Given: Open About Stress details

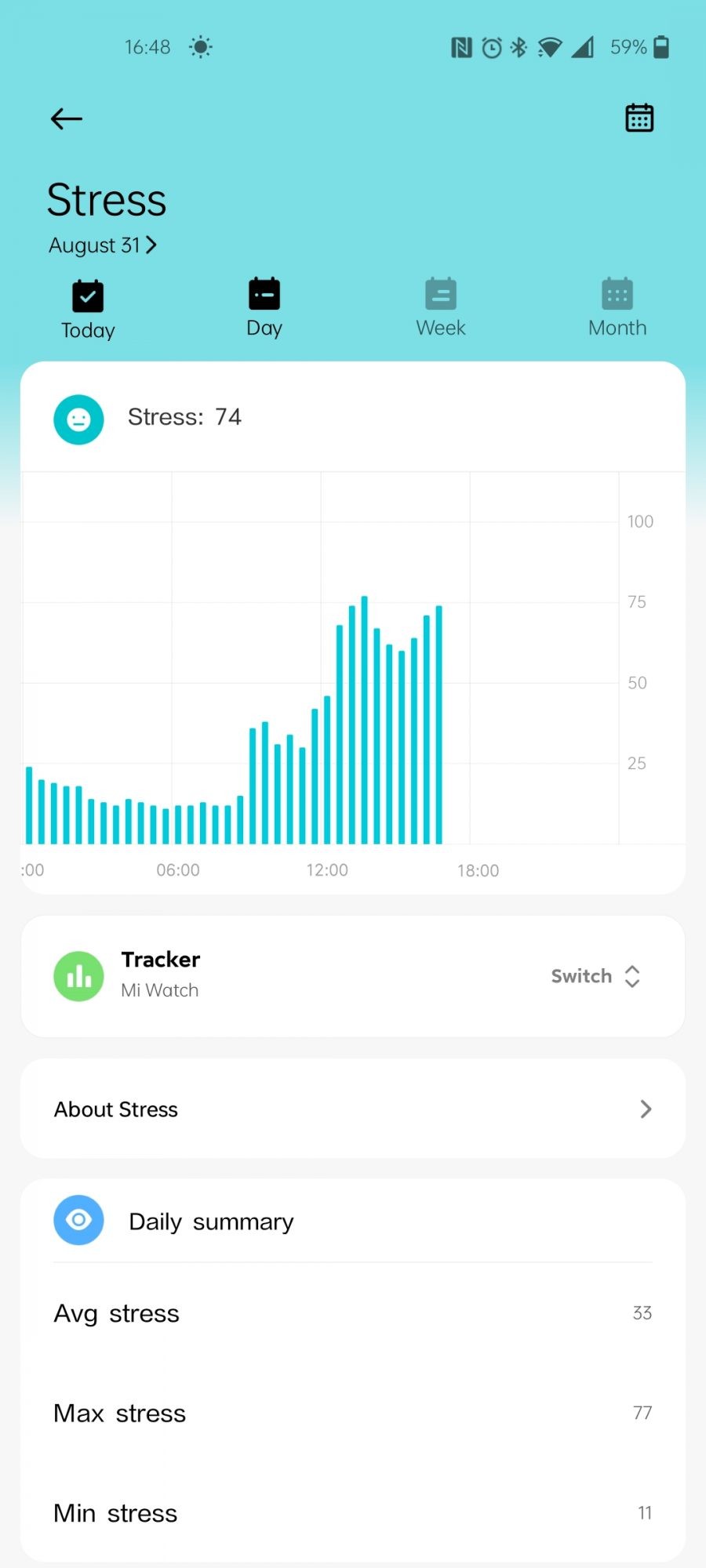Looking at the screenshot, I should (353, 1109).
